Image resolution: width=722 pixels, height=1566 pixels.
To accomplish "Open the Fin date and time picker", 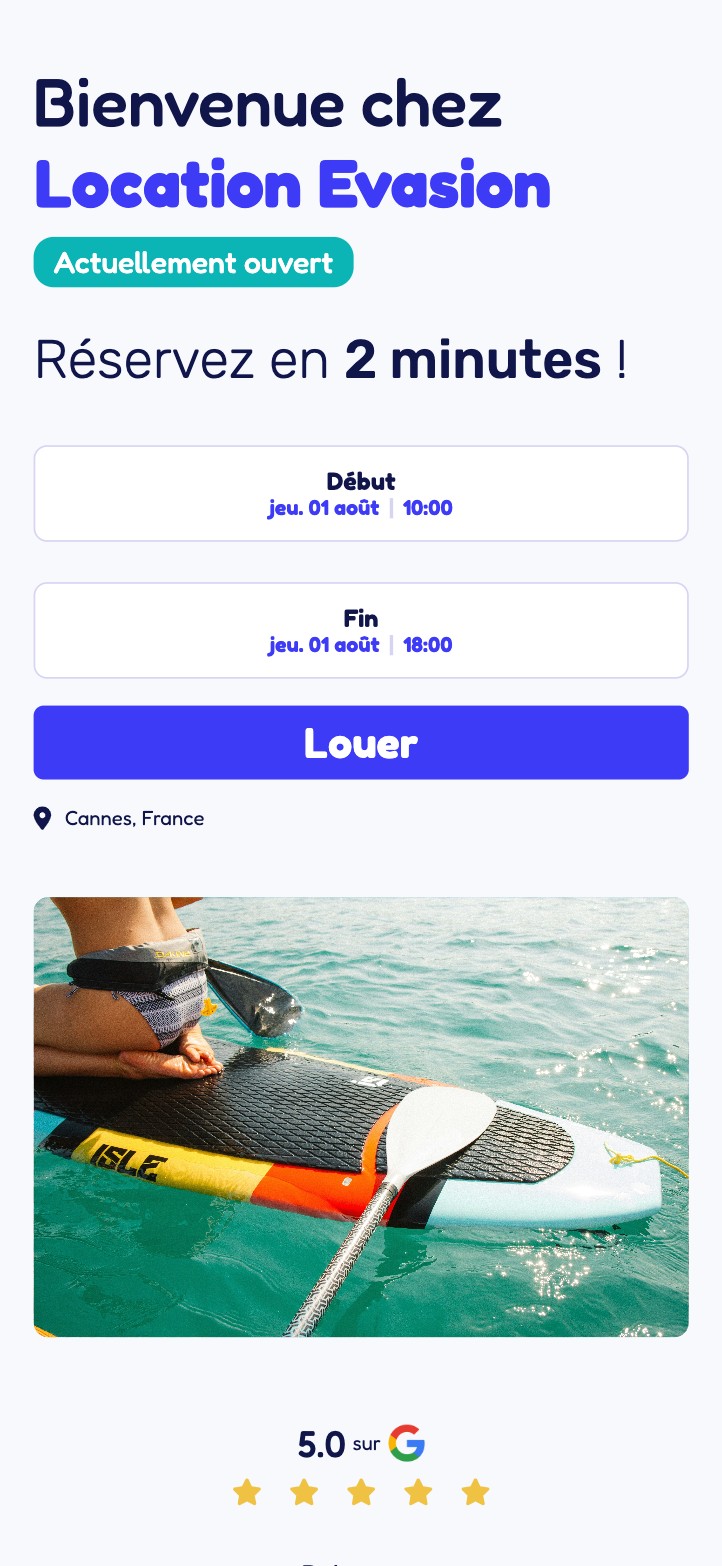I will [x=361, y=631].
